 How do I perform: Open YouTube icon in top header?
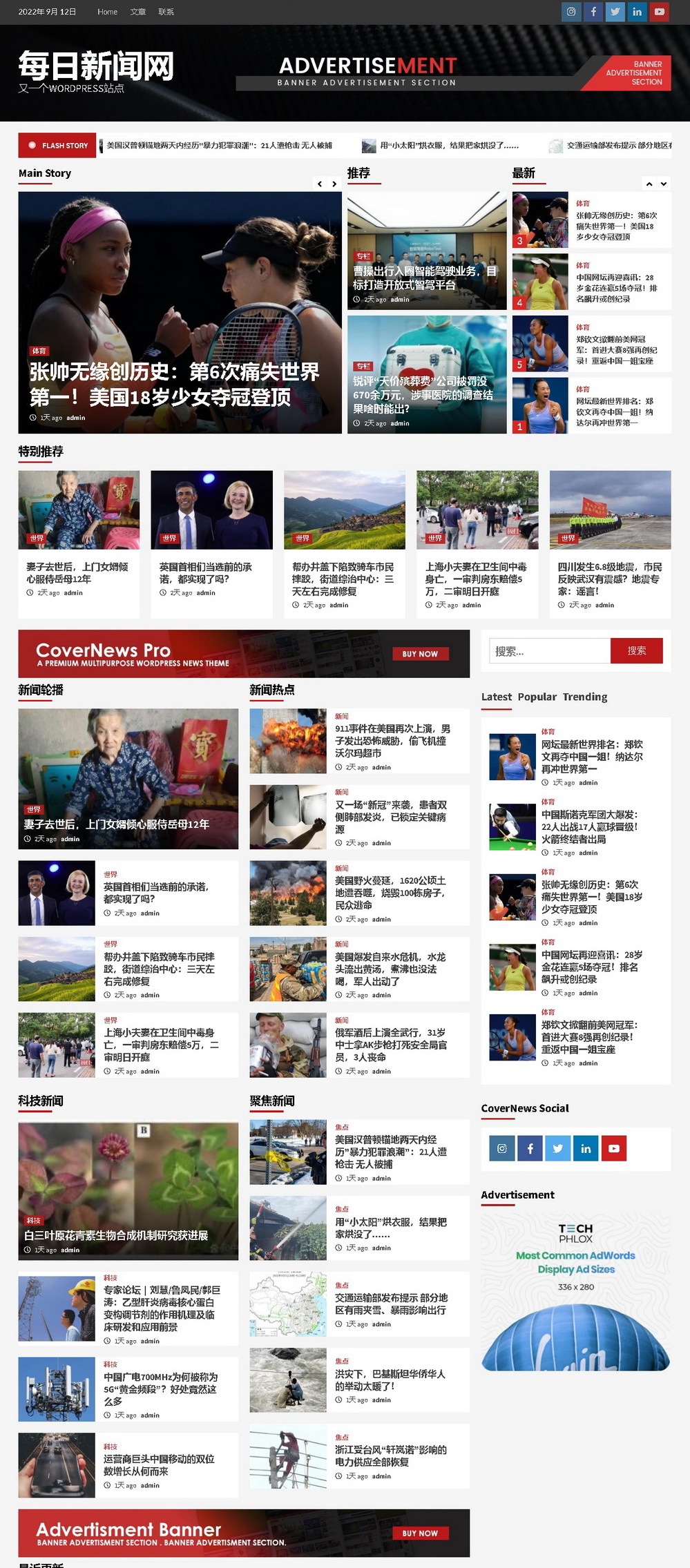tap(659, 12)
